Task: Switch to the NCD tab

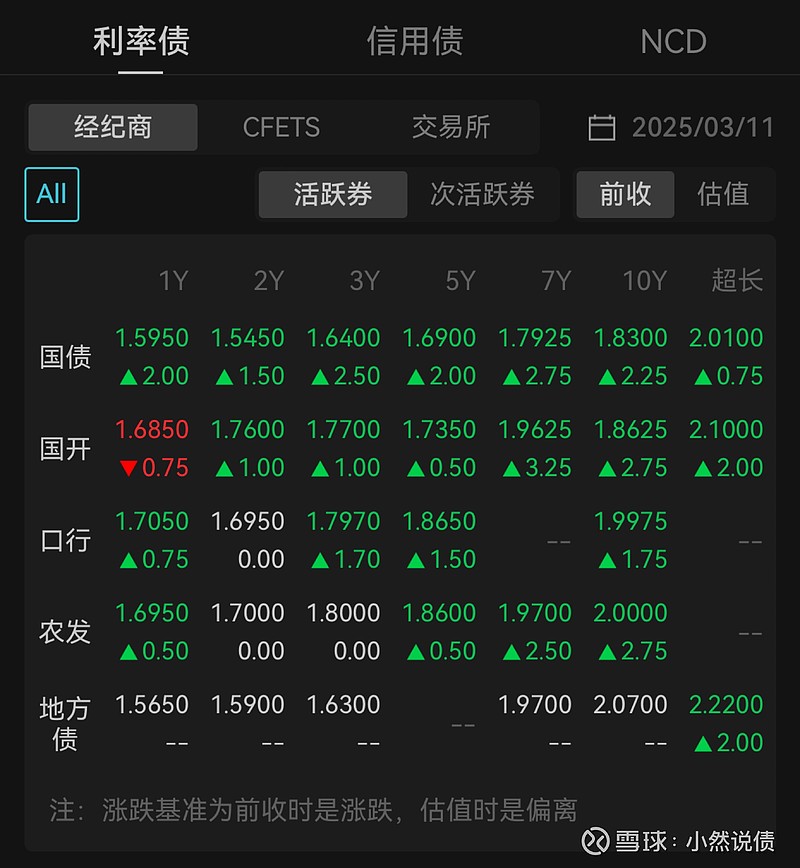Action: [673, 42]
